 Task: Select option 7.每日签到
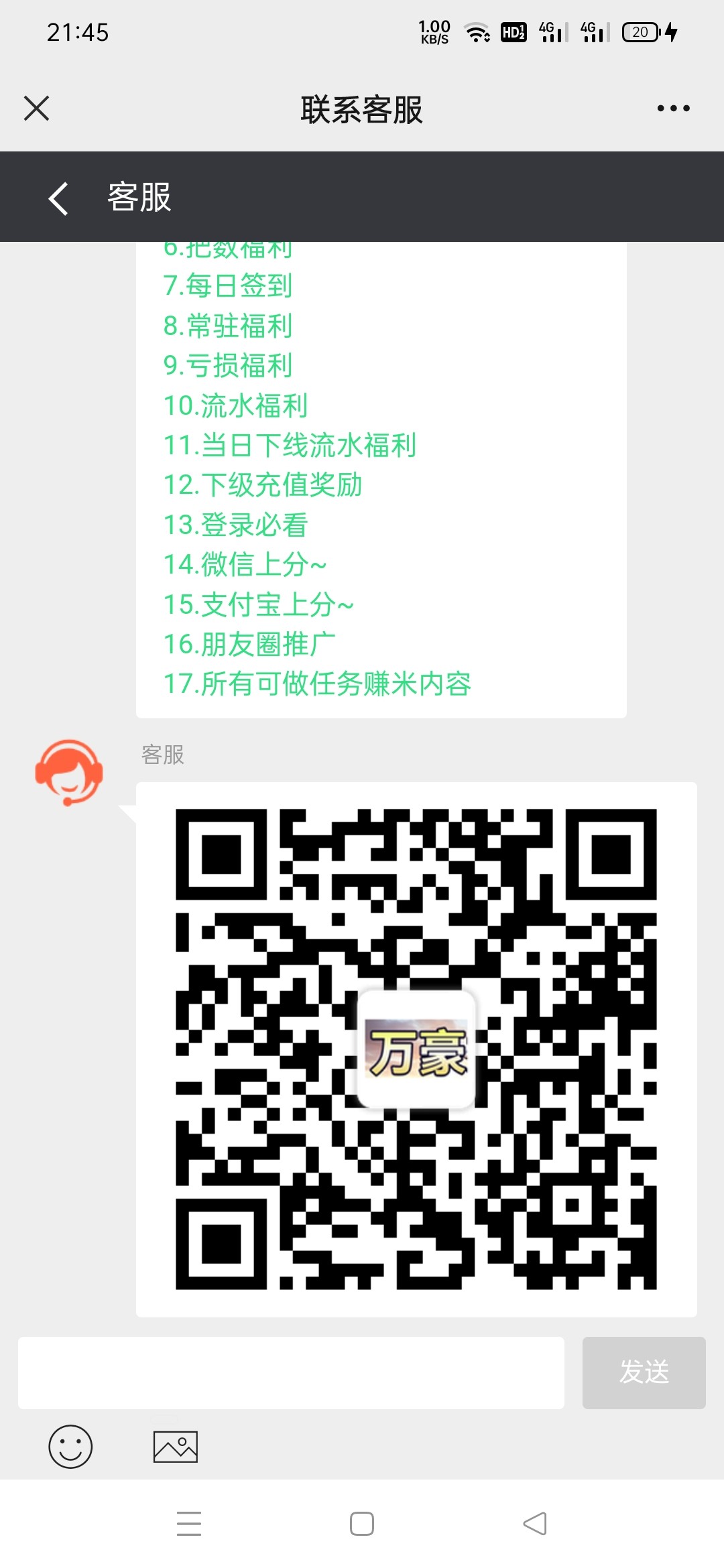228,286
